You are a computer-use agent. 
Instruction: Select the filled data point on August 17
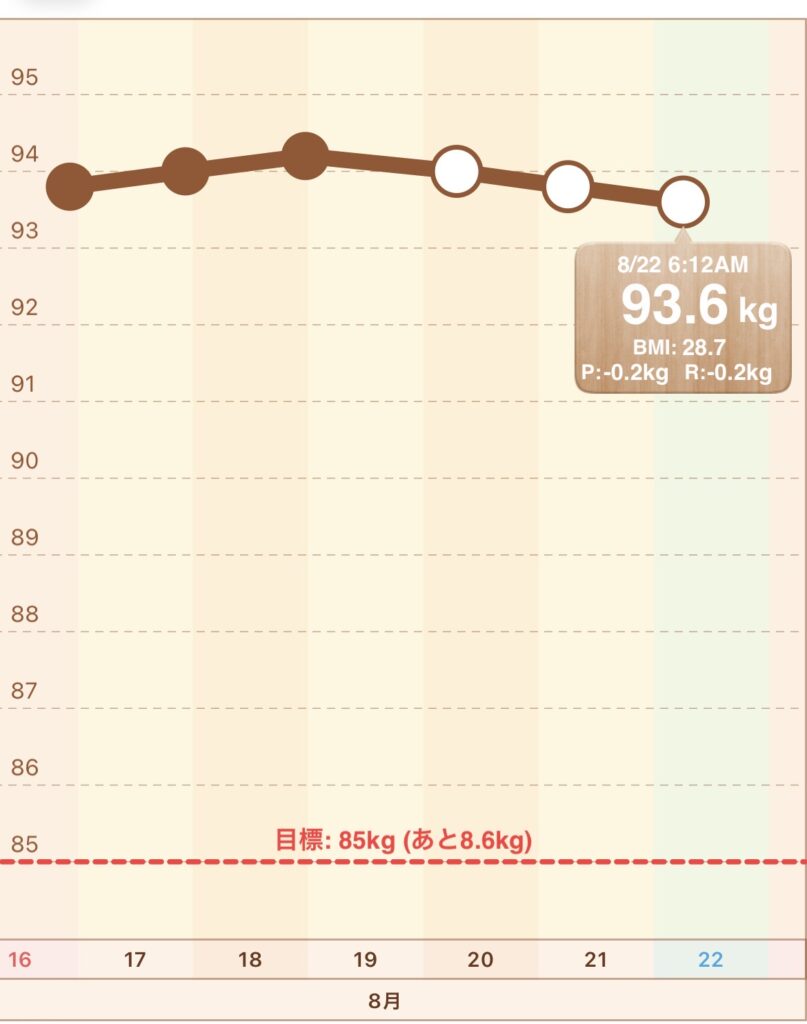[185, 171]
